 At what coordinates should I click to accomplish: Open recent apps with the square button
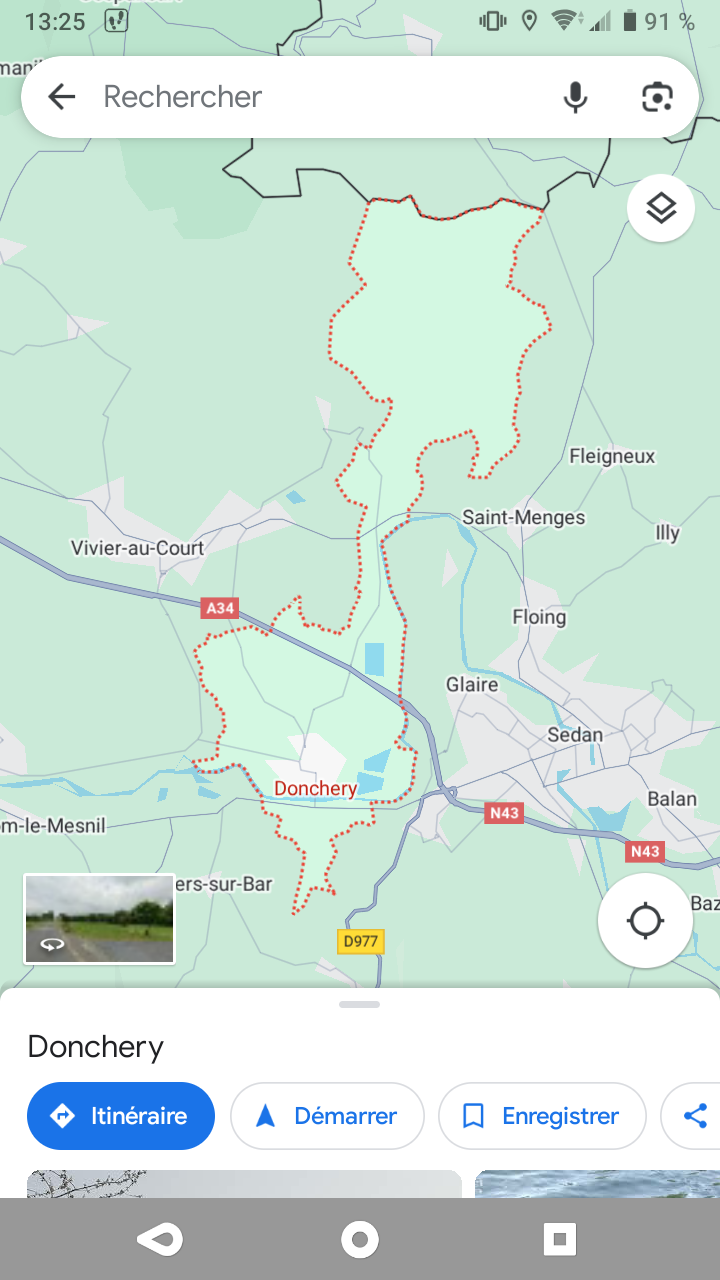point(560,1240)
